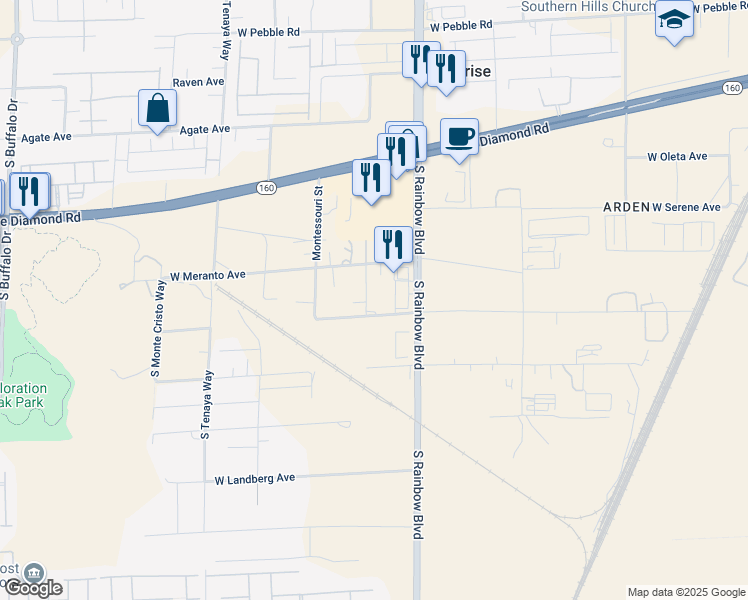
Task: Tap the restaurant marker by S Buffalo Dr
Action: click(x=29, y=191)
